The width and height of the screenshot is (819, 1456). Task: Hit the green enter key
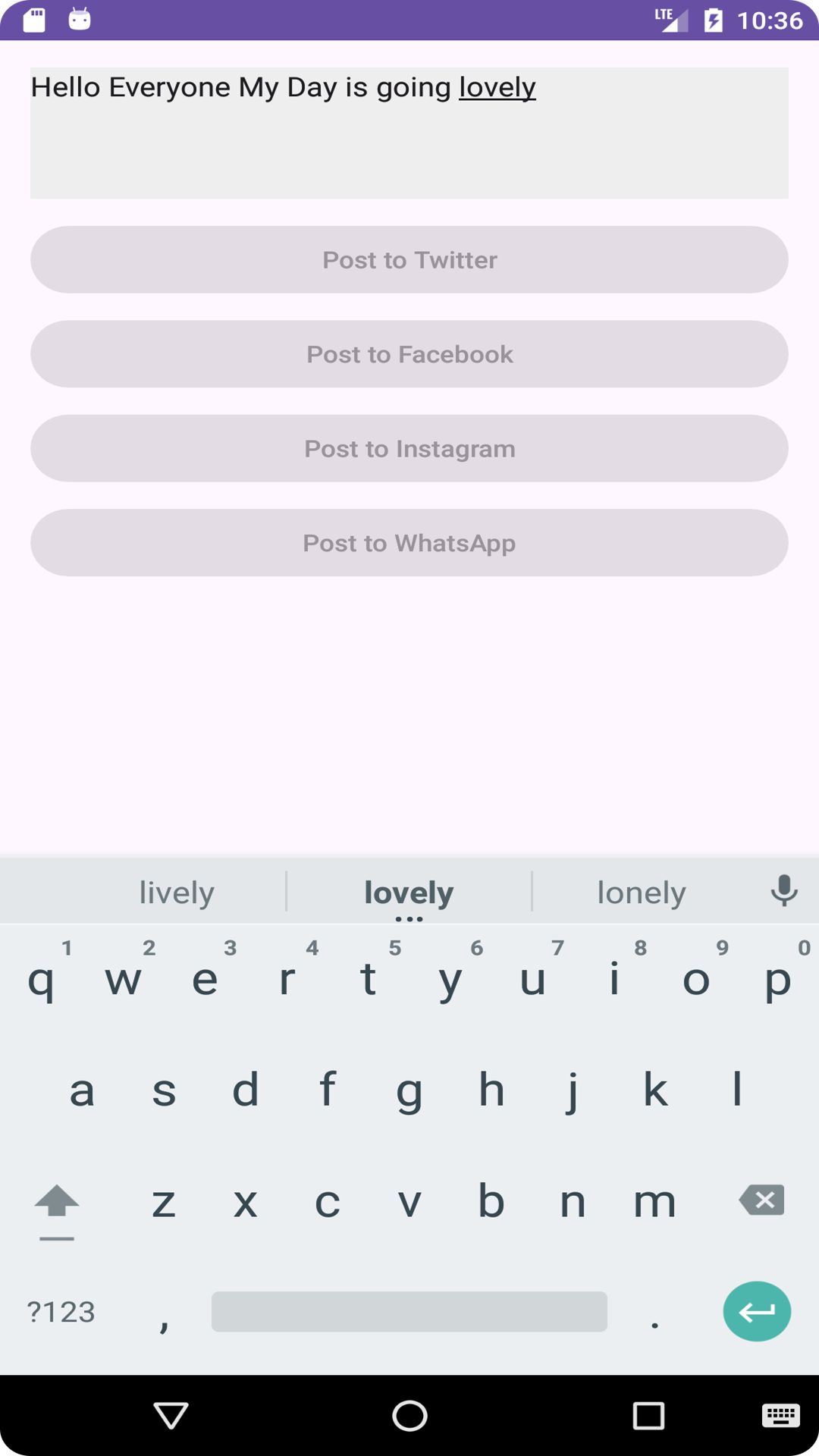click(757, 1311)
